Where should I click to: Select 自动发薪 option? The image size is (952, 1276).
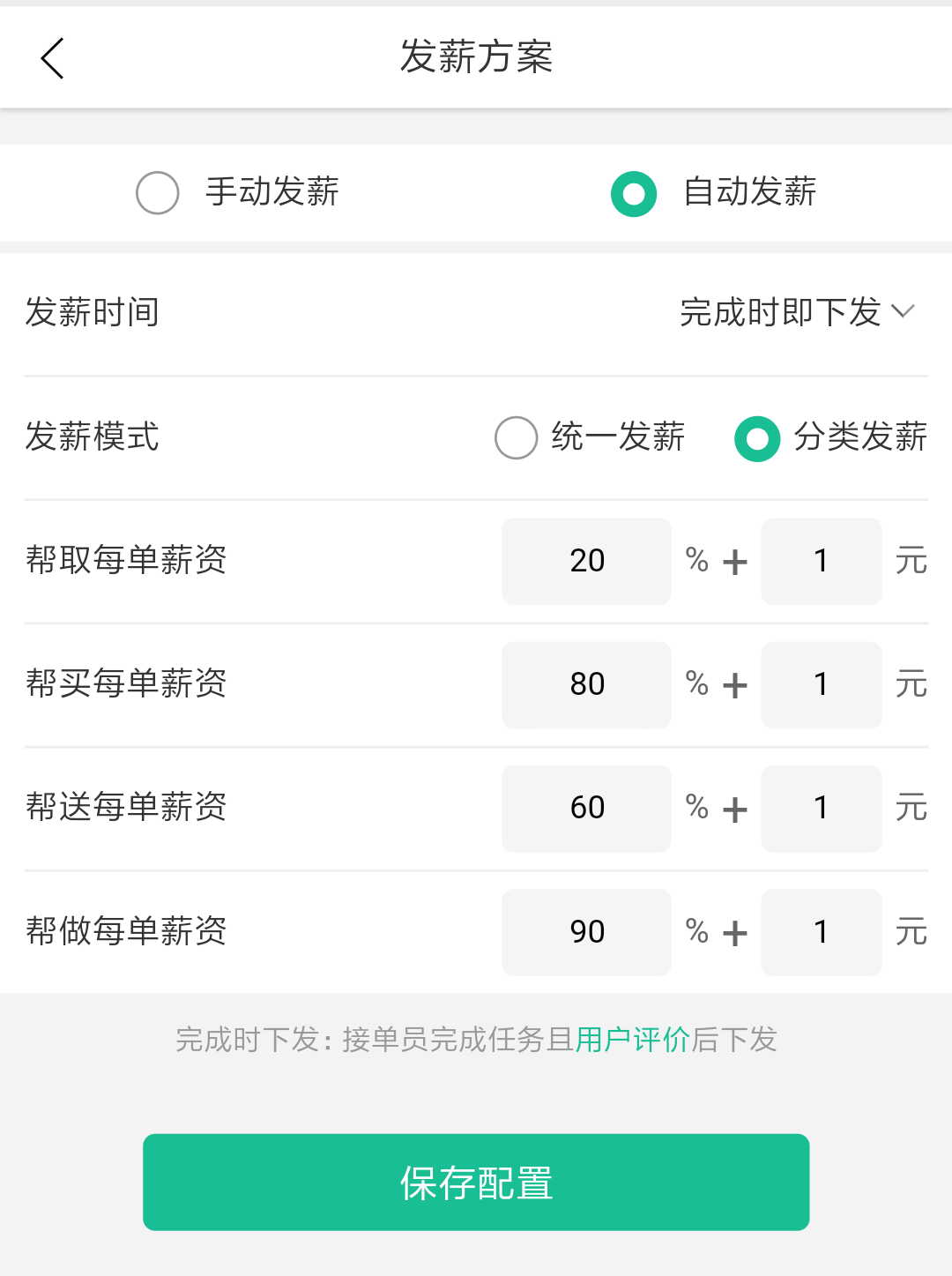[x=634, y=193]
